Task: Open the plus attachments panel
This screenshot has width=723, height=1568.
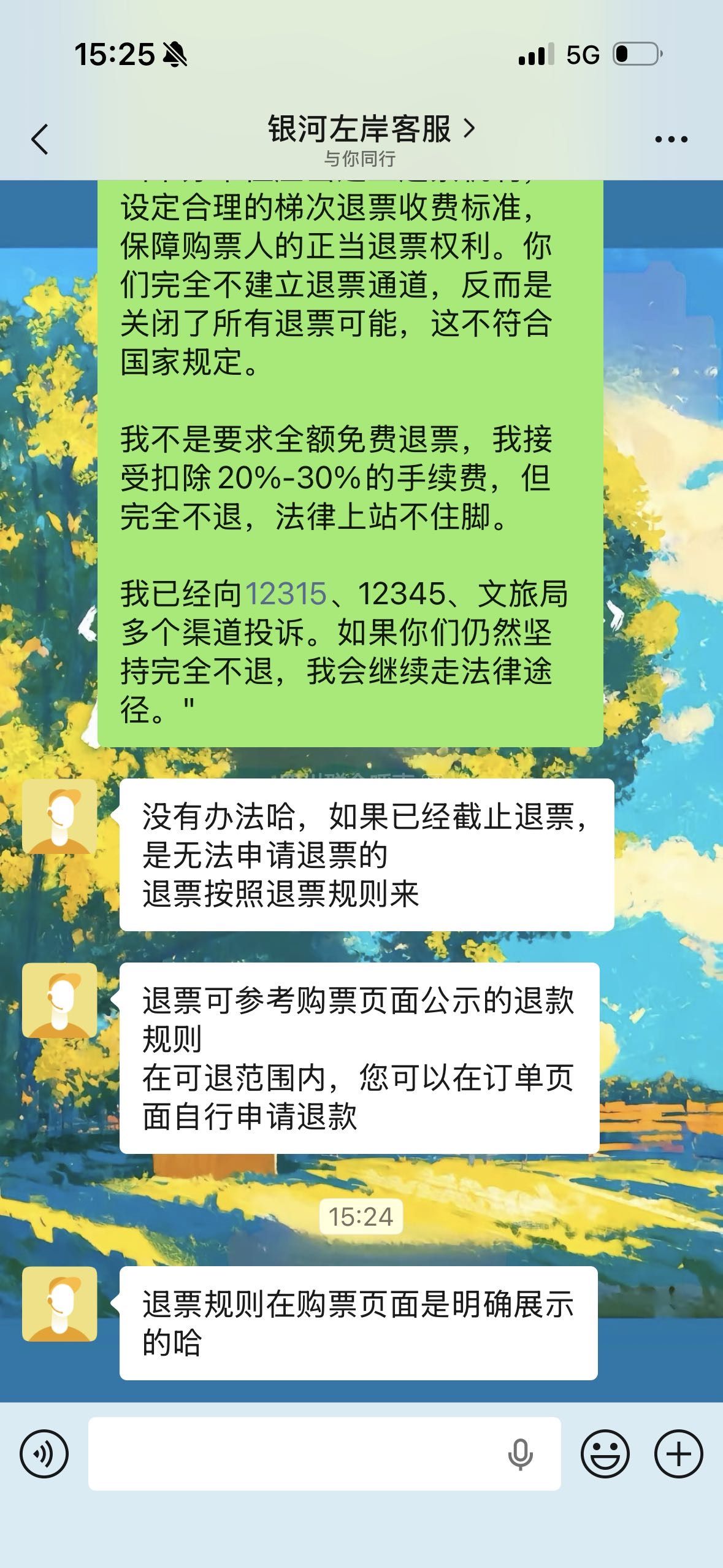Action: click(x=678, y=1453)
